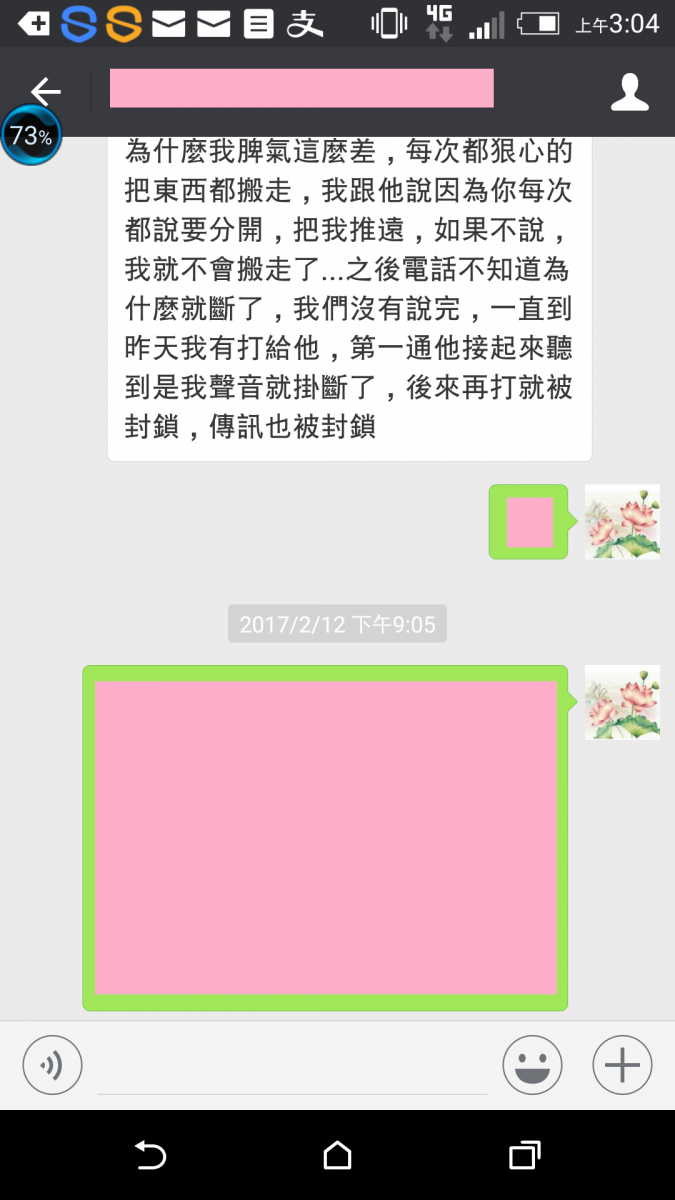675x1200 pixels.
Task: Tap the lotus avatar beside the large message
Action: click(x=622, y=703)
